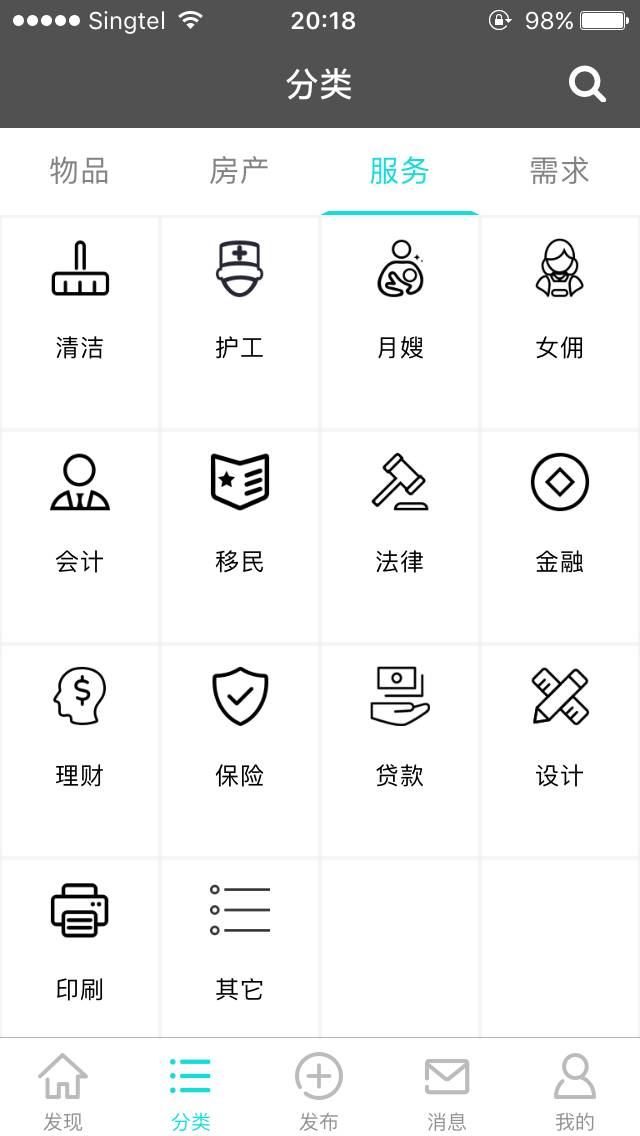Open the 设计 design category

[x=560, y=728]
